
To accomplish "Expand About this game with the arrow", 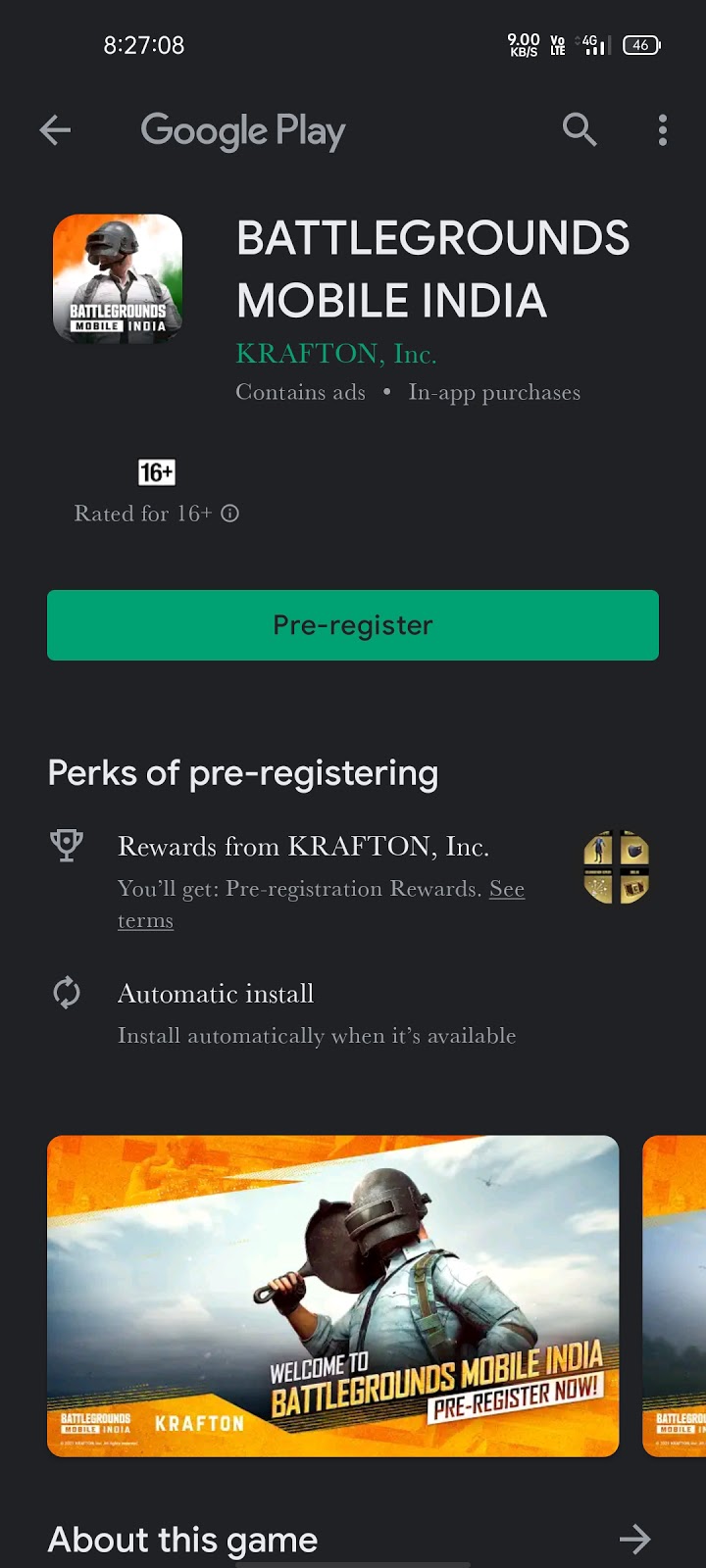I will tap(635, 1539).
